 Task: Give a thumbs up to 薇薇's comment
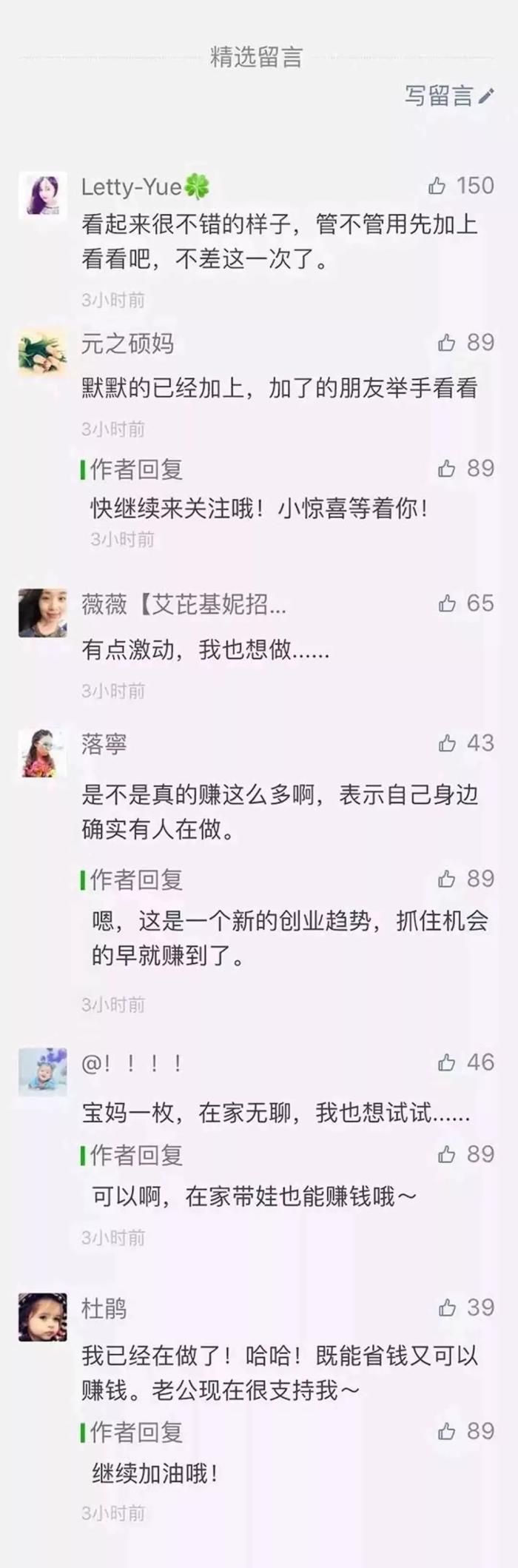tap(446, 604)
